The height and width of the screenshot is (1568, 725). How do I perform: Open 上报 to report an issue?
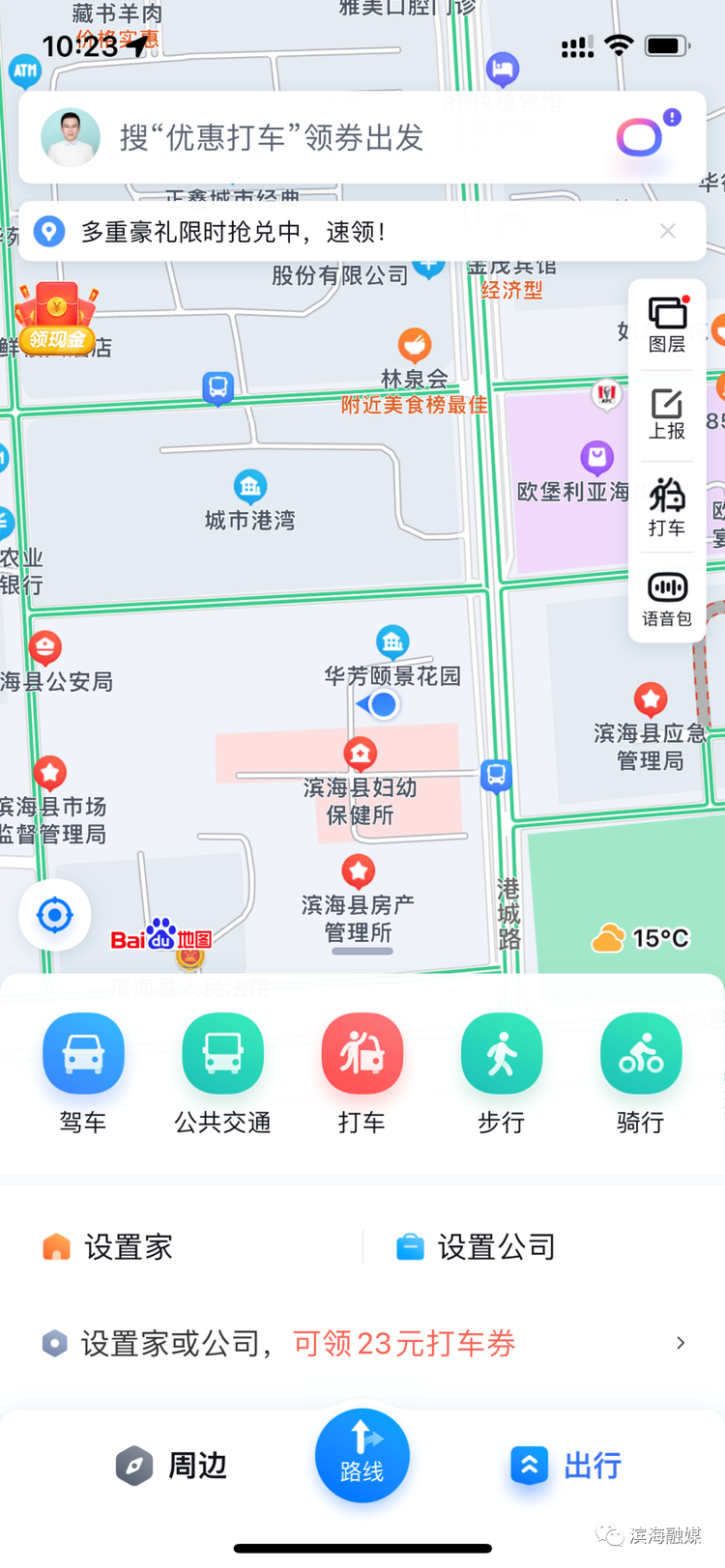(x=667, y=414)
